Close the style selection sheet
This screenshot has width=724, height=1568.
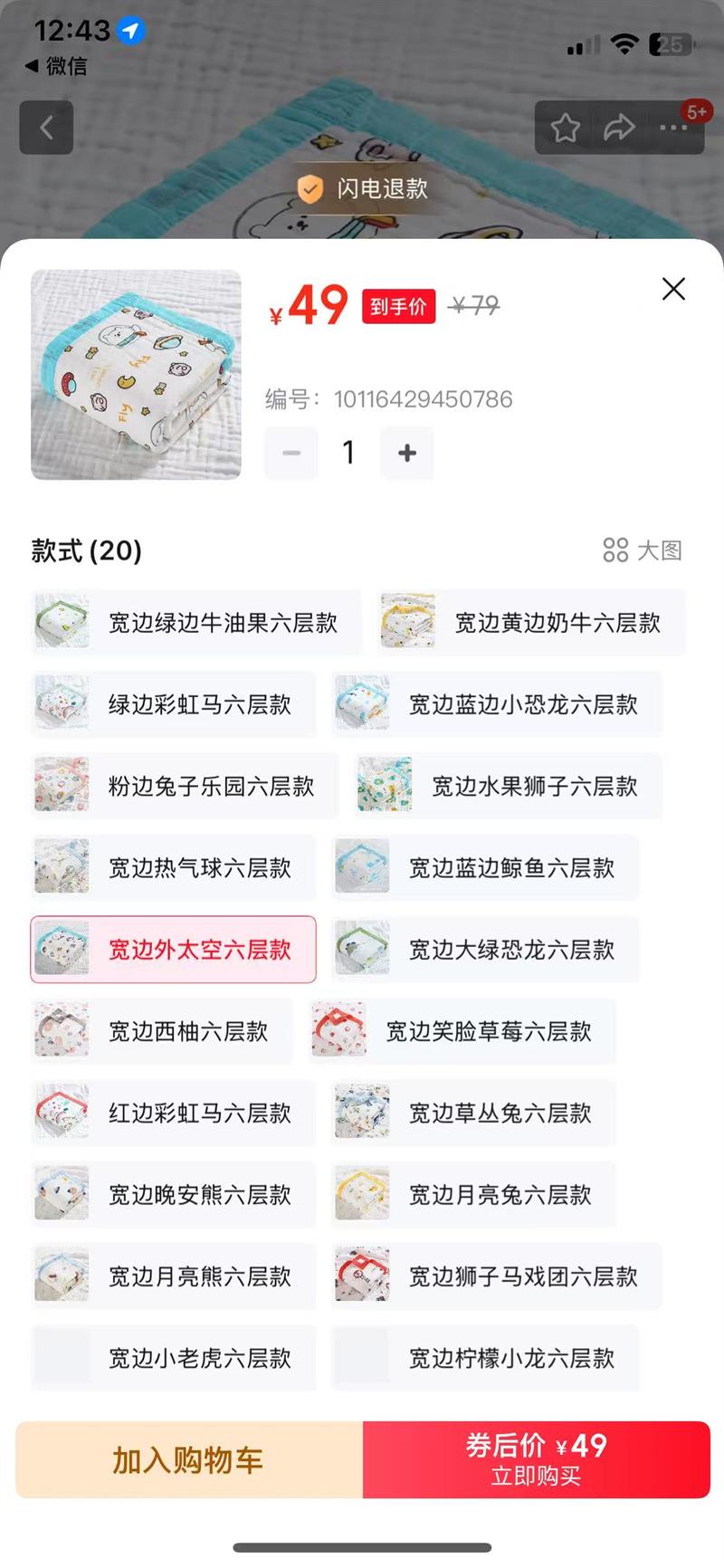[x=673, y=289]
